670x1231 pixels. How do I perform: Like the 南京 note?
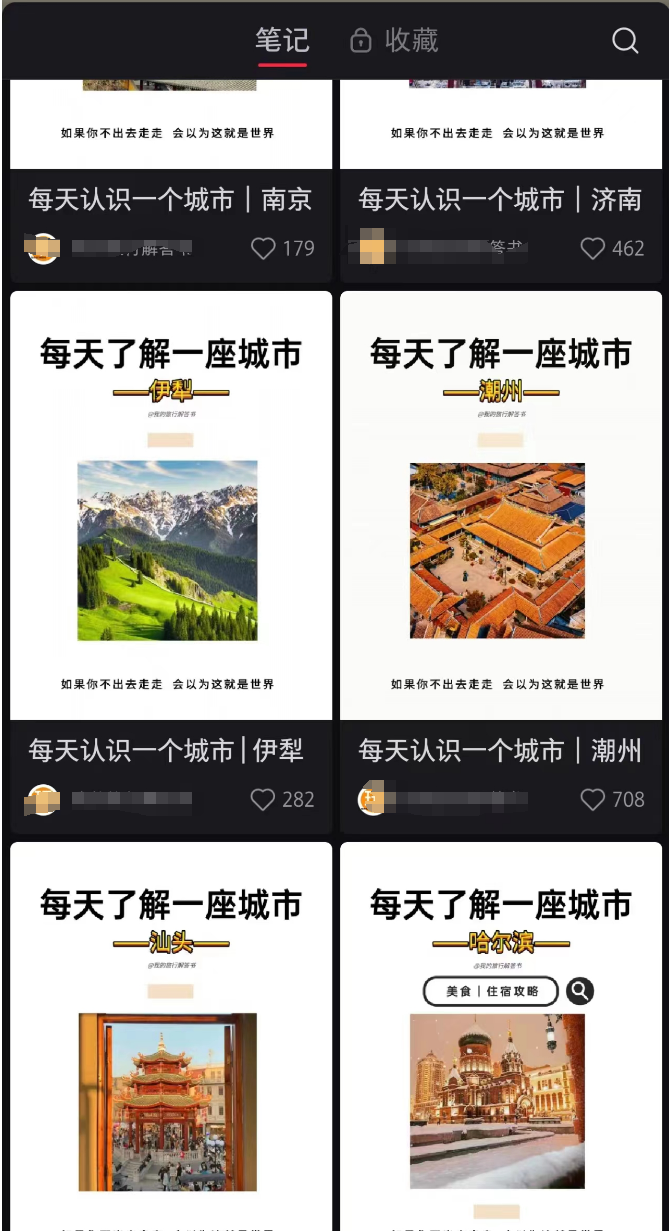(x=263, y=248)
